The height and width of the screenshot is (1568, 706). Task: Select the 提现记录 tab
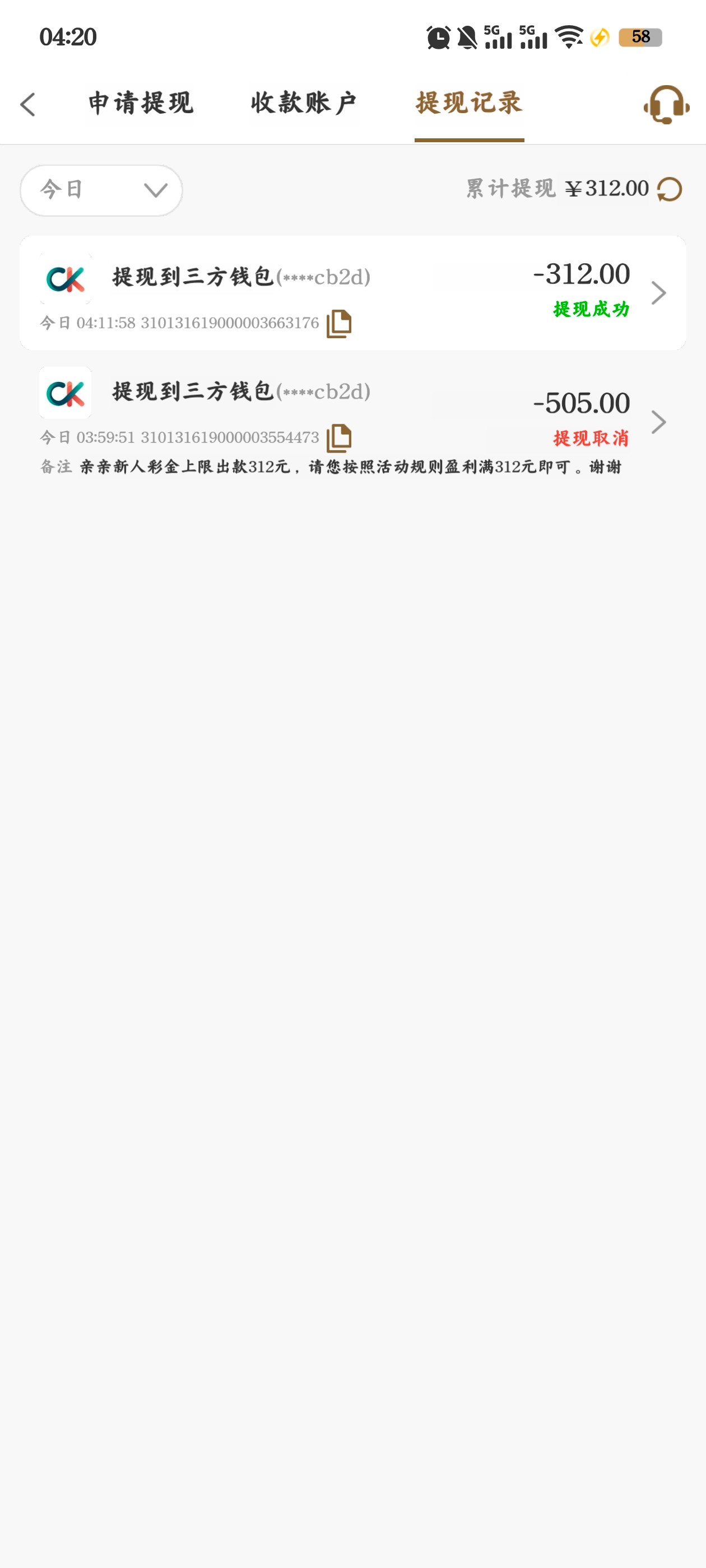(x=468, y=103)
